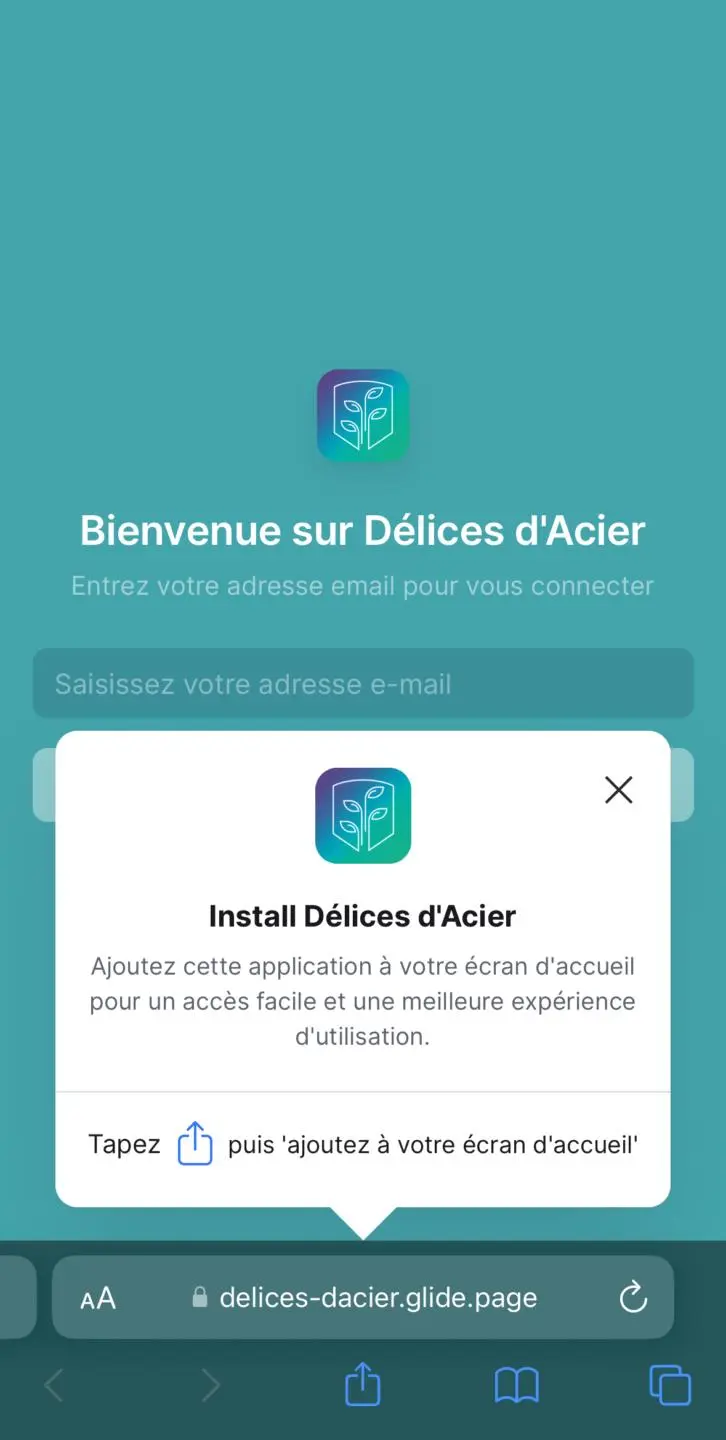Reload the delices-dacier.glide.page page
This screenshot has width=726, height=1440.
click(x=633, y=1298)
